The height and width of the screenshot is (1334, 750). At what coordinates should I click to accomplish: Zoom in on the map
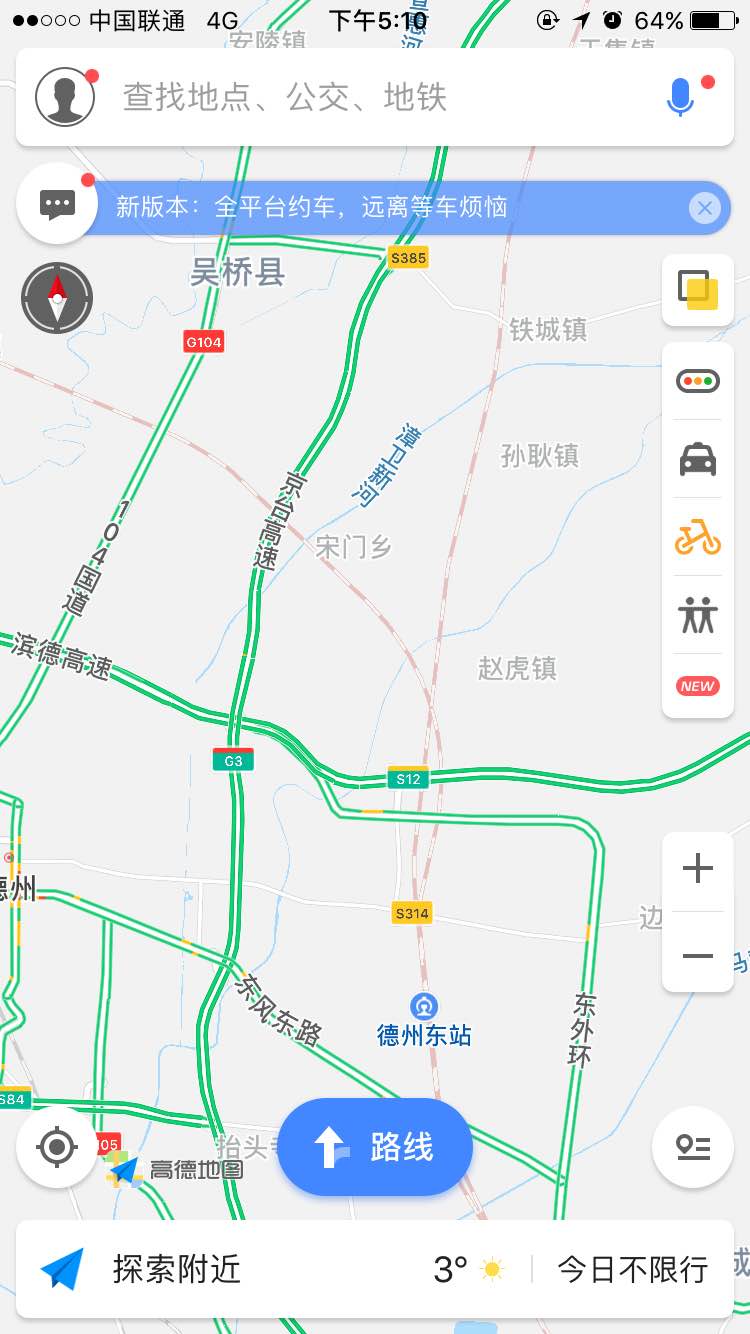click(x=698, y=869)
